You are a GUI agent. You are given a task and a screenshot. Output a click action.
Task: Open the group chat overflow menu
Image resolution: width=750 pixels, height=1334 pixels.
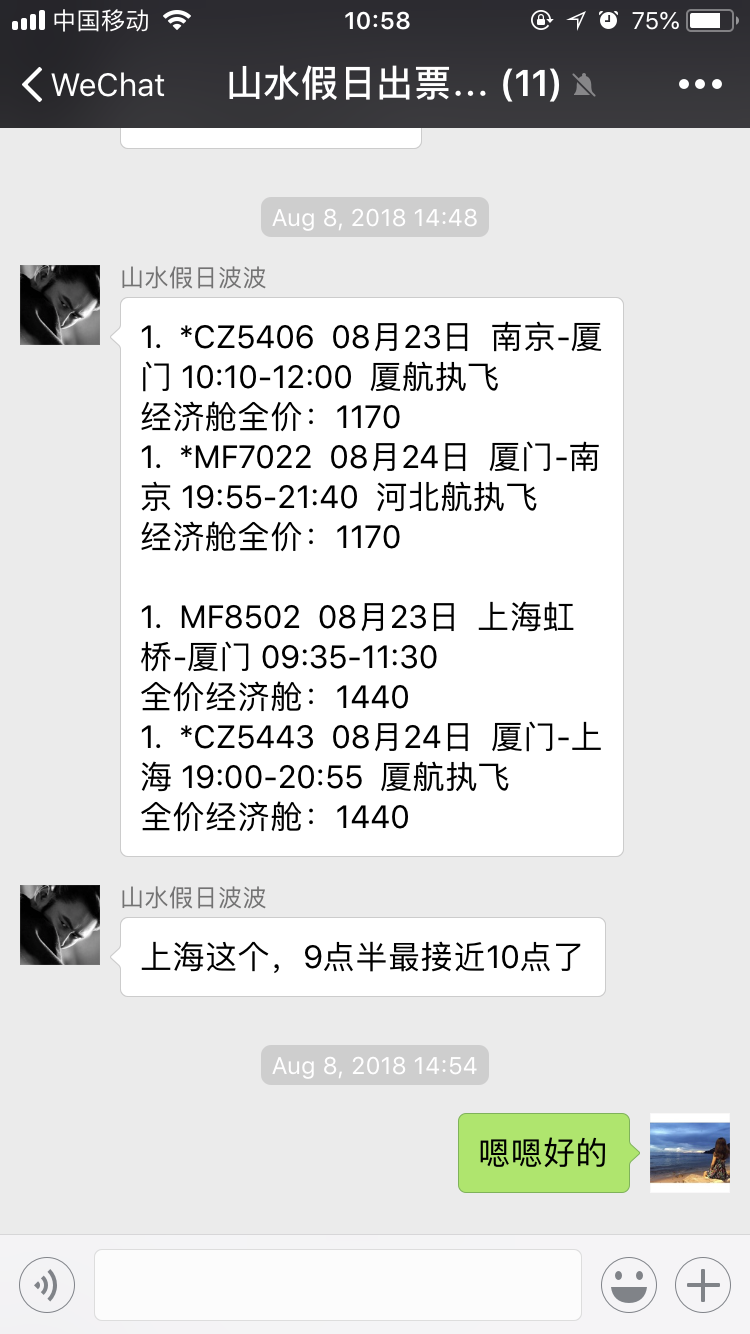(x=699, y=85)
